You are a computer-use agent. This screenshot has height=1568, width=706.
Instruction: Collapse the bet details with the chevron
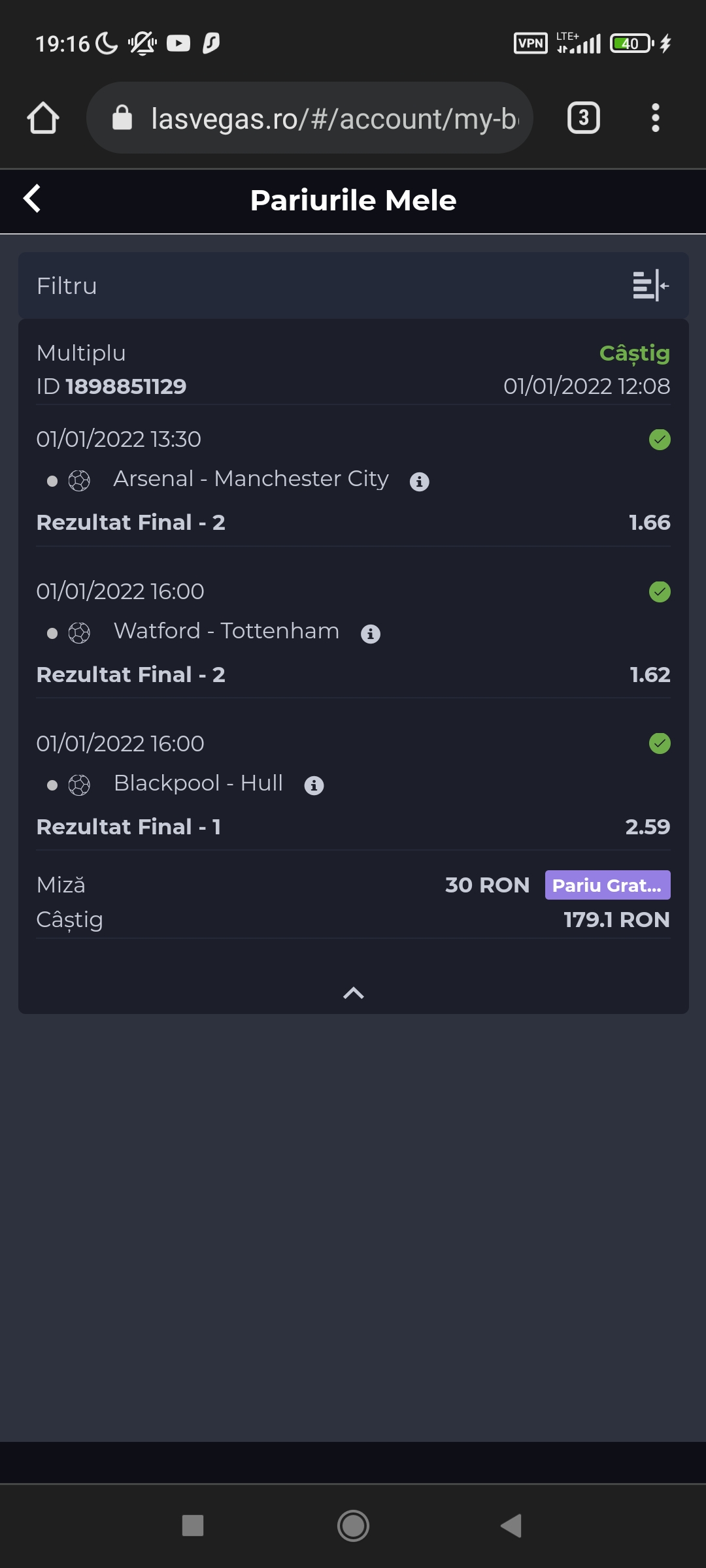click(354, 993)
